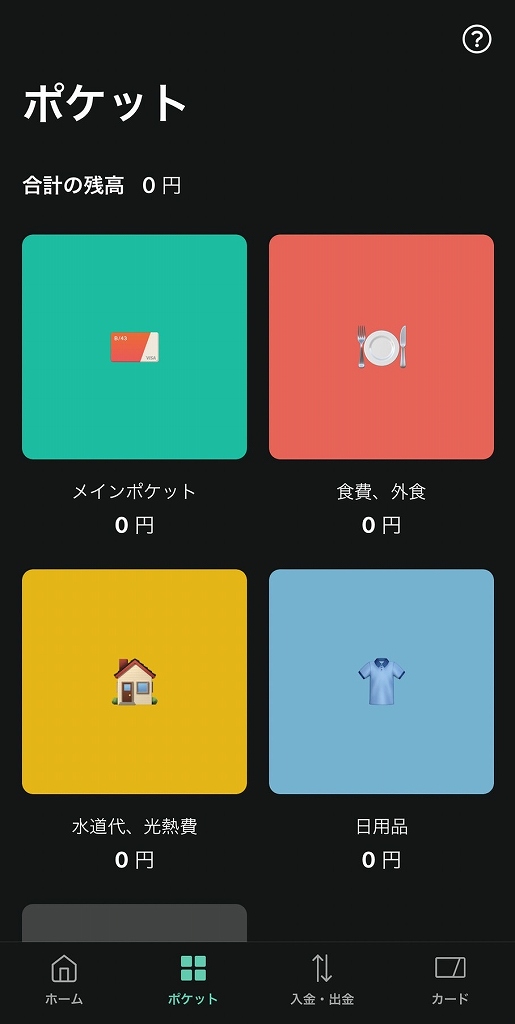Open the 水道代、光熱費 pocket
Image resolution: width=515 pixels, height=1024 pixels.
coord(134,682)
